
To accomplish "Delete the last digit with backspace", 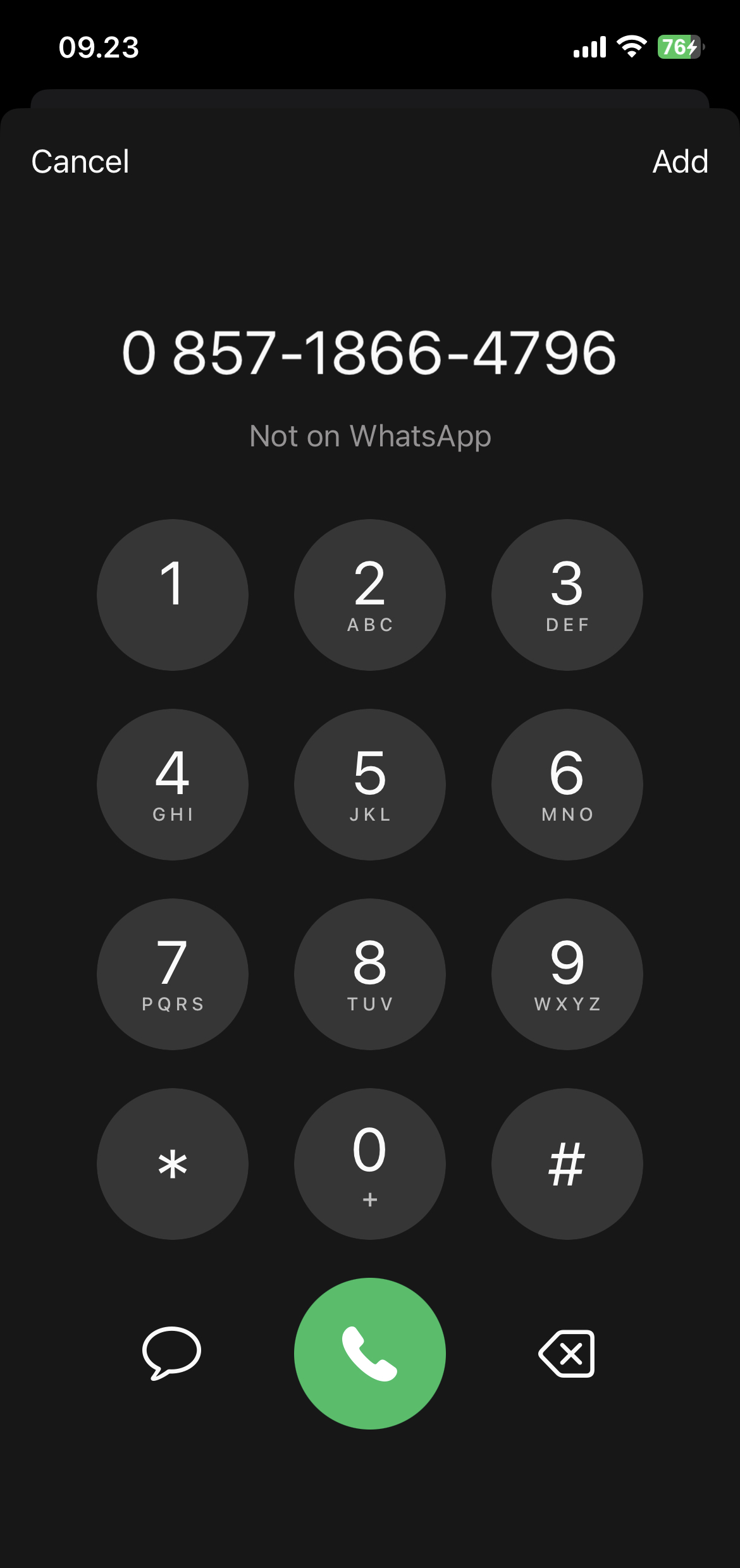I will tap(567, 1354).
